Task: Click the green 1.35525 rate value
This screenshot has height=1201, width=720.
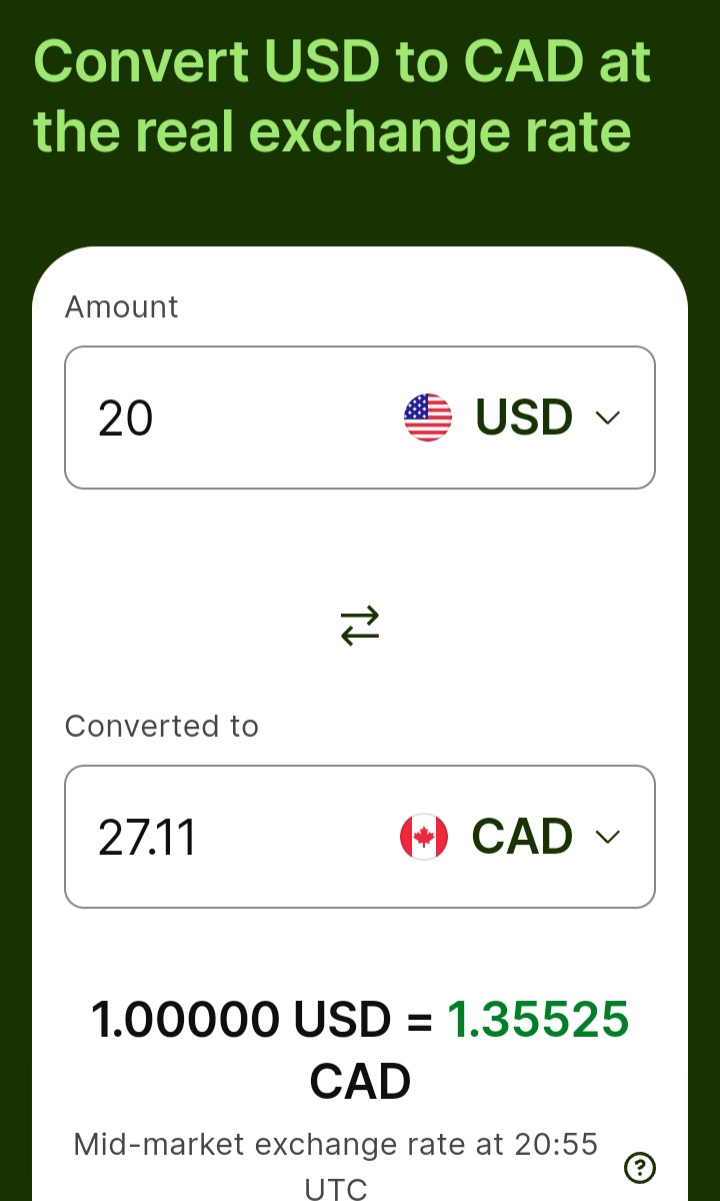Action: click(538, 1018)
